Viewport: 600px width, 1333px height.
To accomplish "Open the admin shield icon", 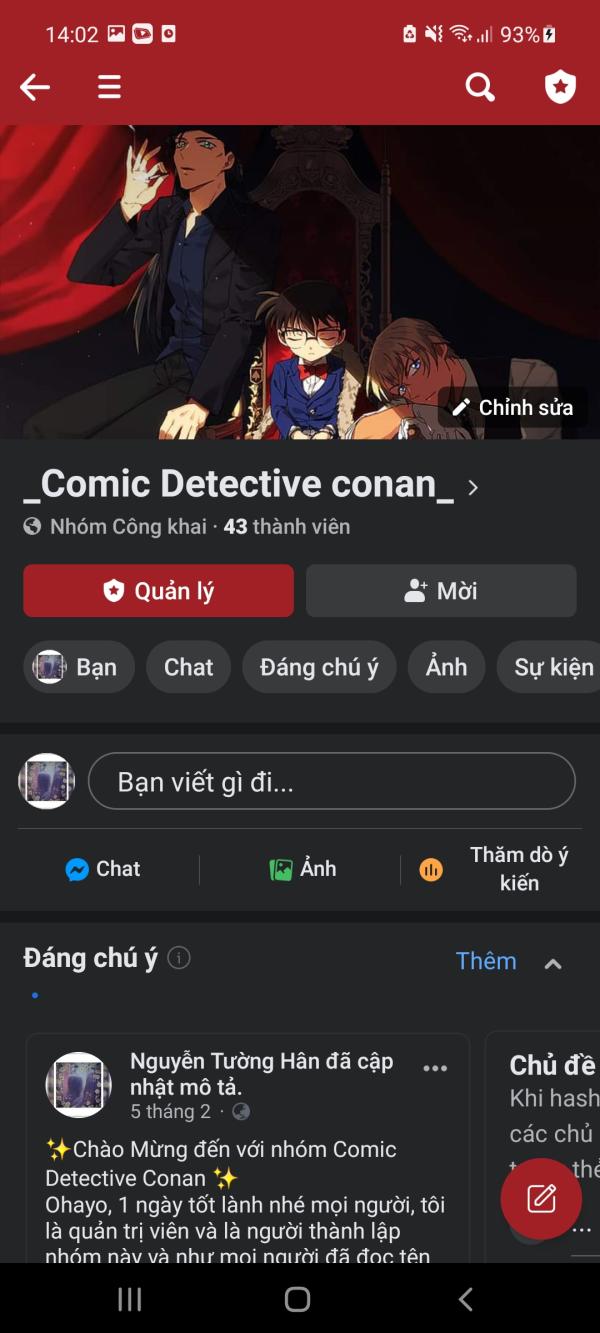I will [560, 87].
